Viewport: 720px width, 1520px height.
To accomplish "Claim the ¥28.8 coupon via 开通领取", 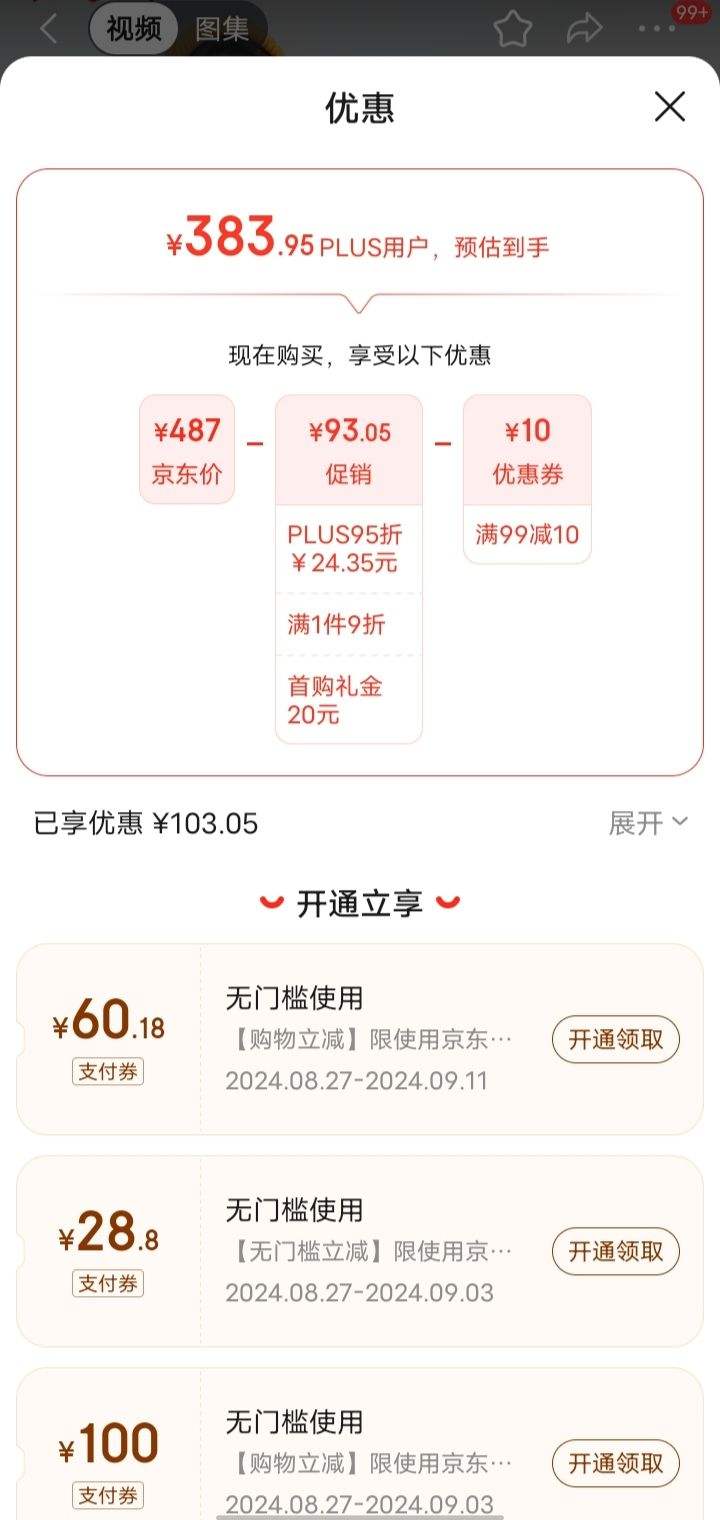I will [615, 1251].
